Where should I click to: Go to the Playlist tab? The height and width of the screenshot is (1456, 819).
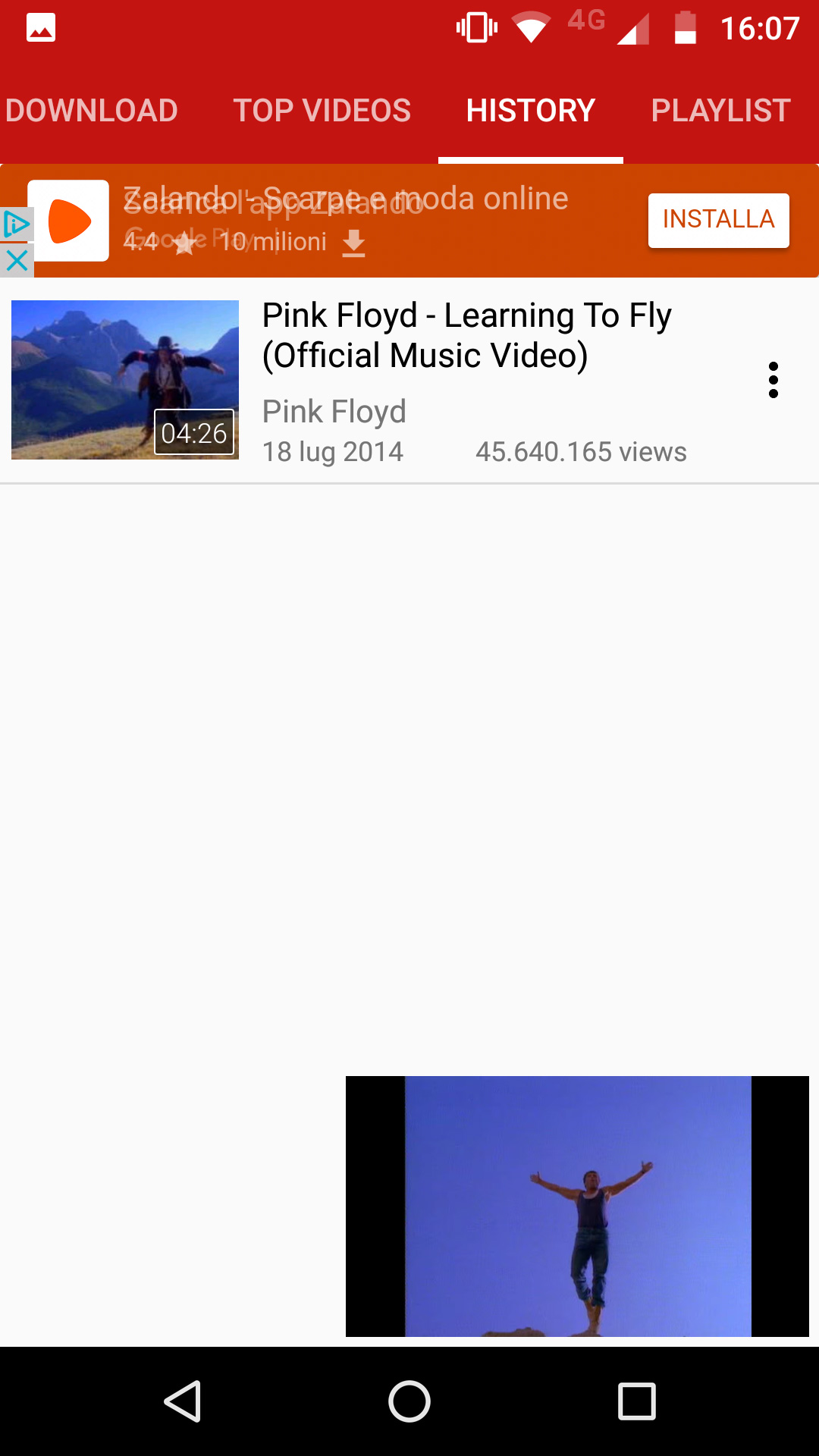[x=720, y=111]
